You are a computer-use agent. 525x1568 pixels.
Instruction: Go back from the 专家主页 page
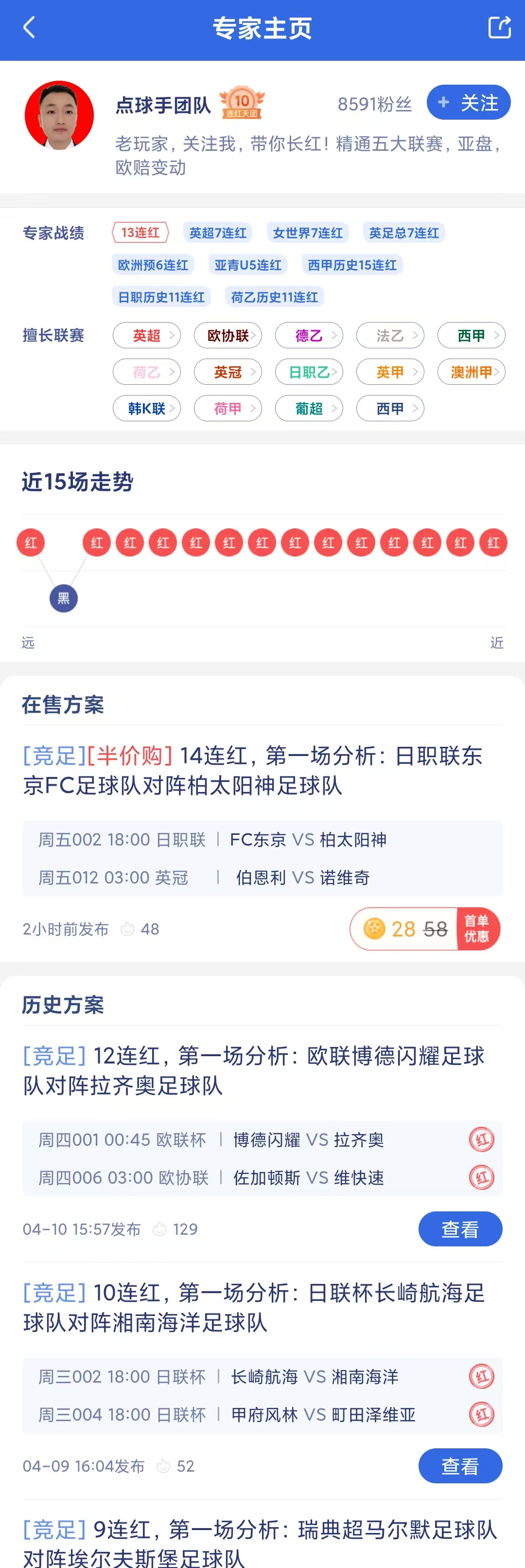coord(29,27)
